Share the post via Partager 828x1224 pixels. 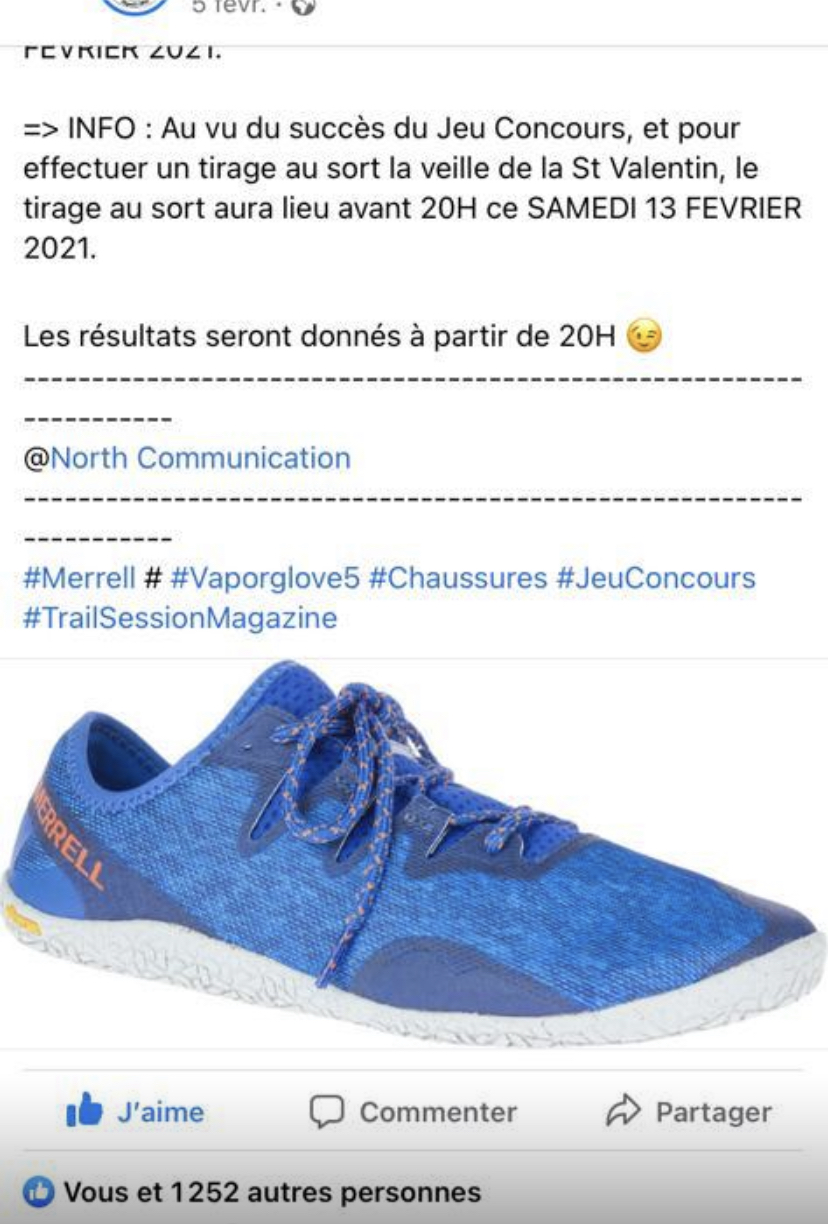point(689,1112)
